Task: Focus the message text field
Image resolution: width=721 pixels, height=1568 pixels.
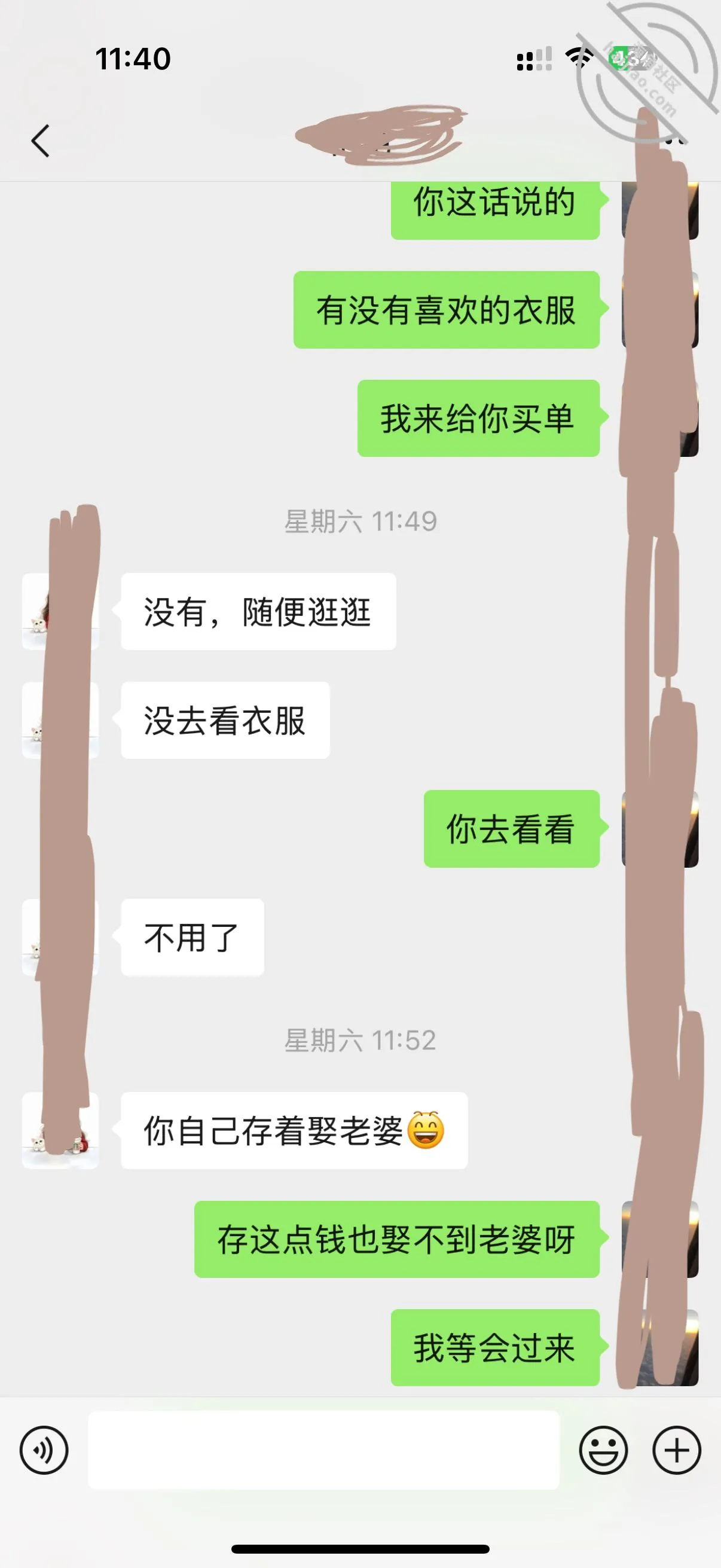Action: click(323, 1450)
